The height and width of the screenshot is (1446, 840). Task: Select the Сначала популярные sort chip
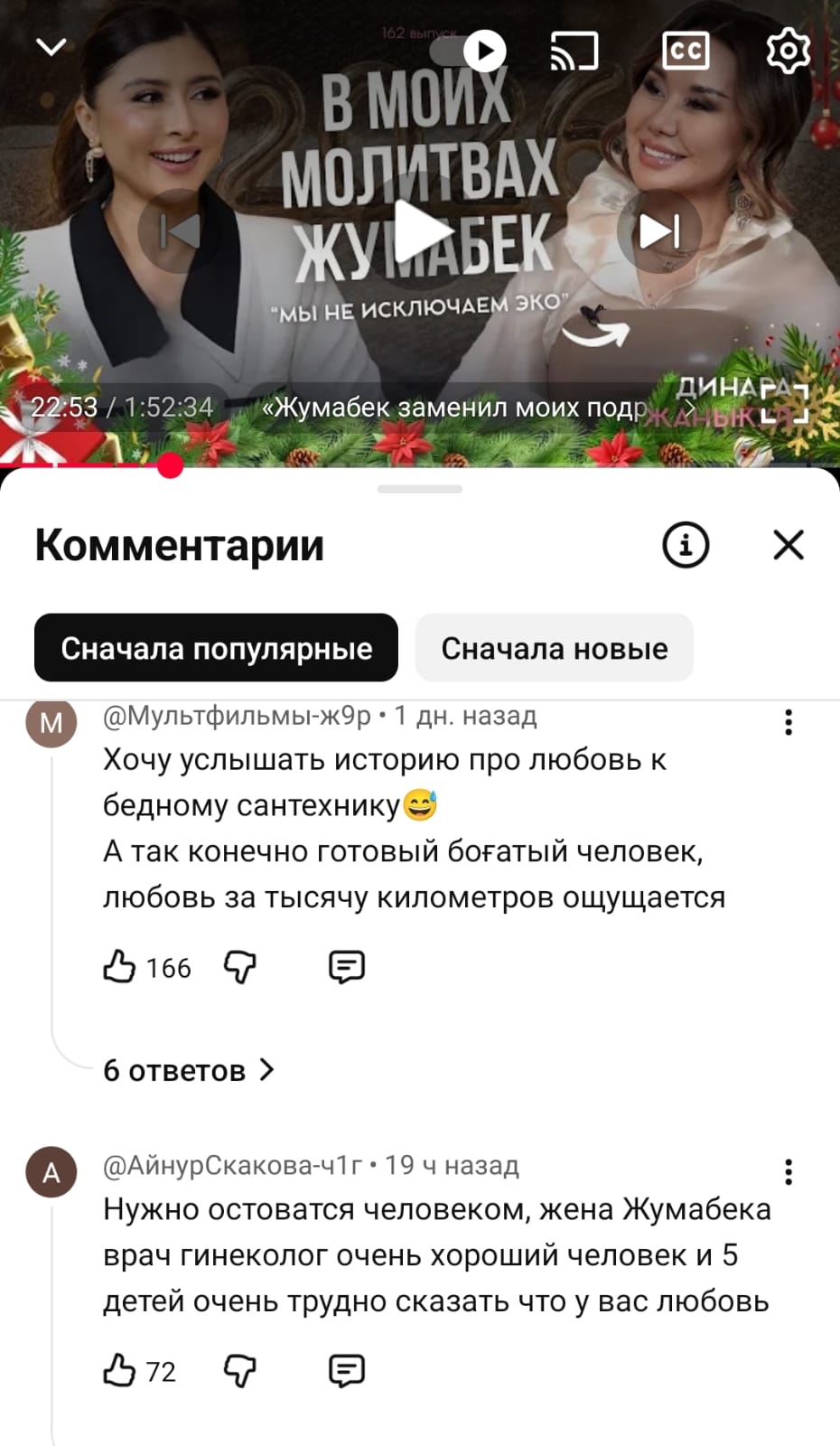pos(216,648)
